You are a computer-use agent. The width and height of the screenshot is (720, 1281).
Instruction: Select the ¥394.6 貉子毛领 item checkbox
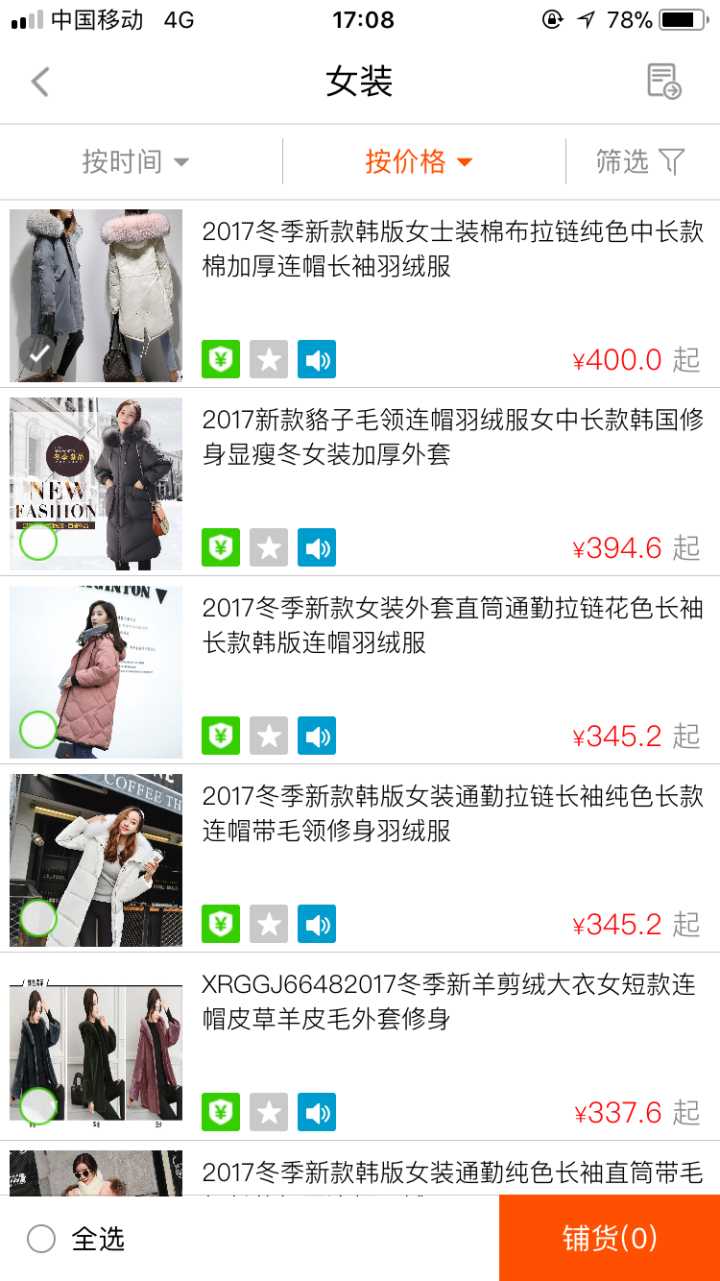pos(38,542)
